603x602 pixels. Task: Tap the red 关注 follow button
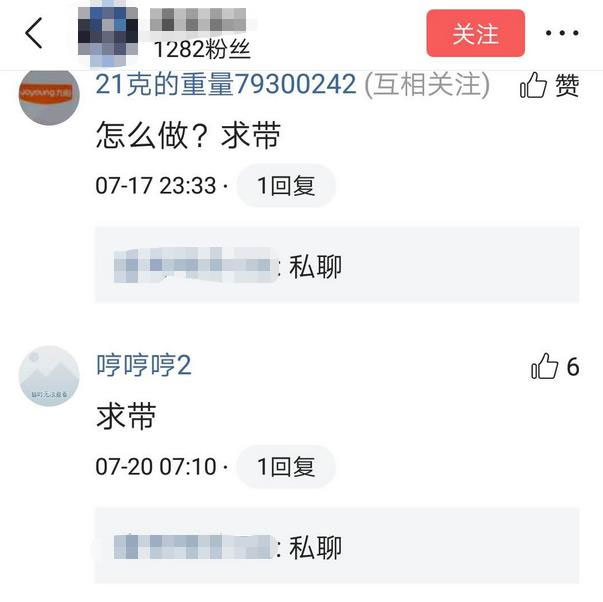click(475, 33)
